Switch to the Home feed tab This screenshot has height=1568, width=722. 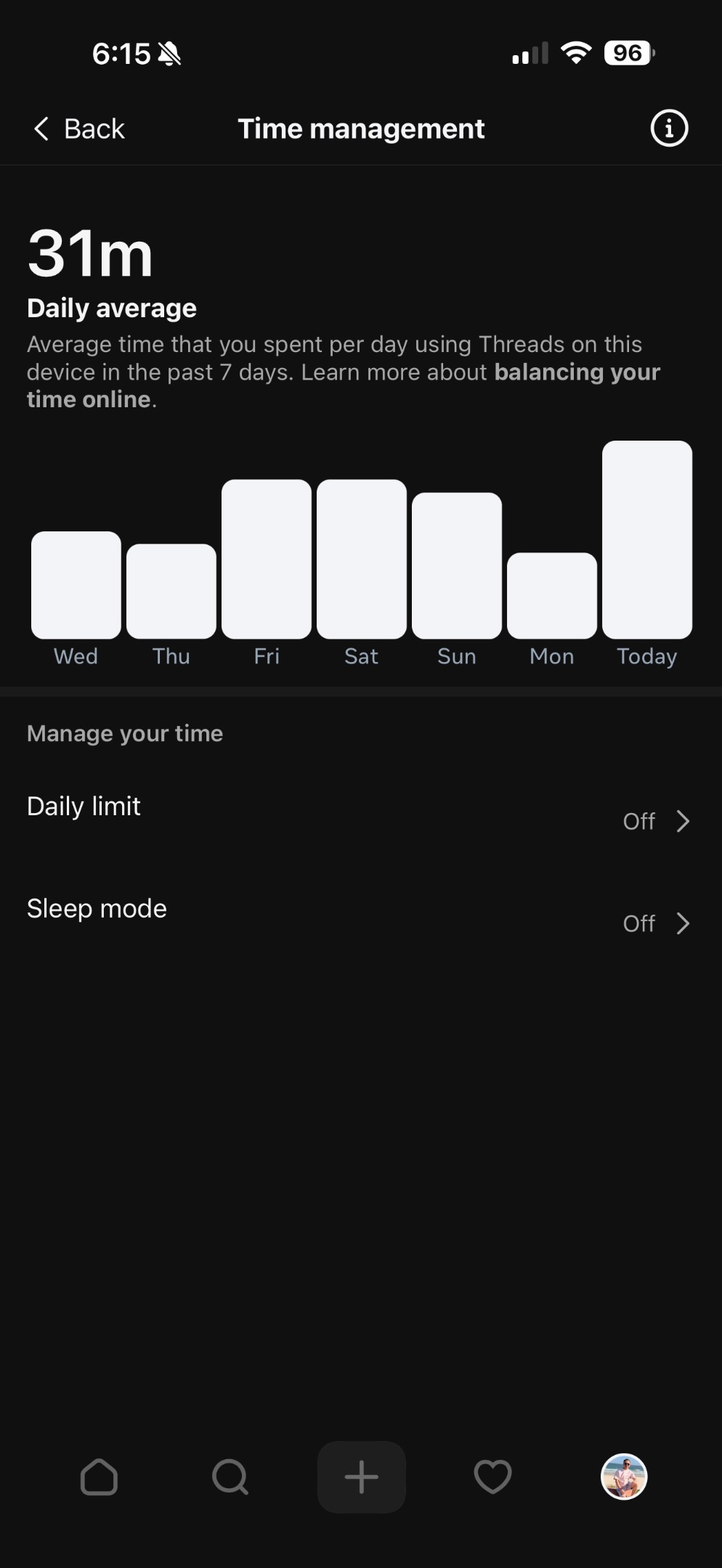(99, 1477)
